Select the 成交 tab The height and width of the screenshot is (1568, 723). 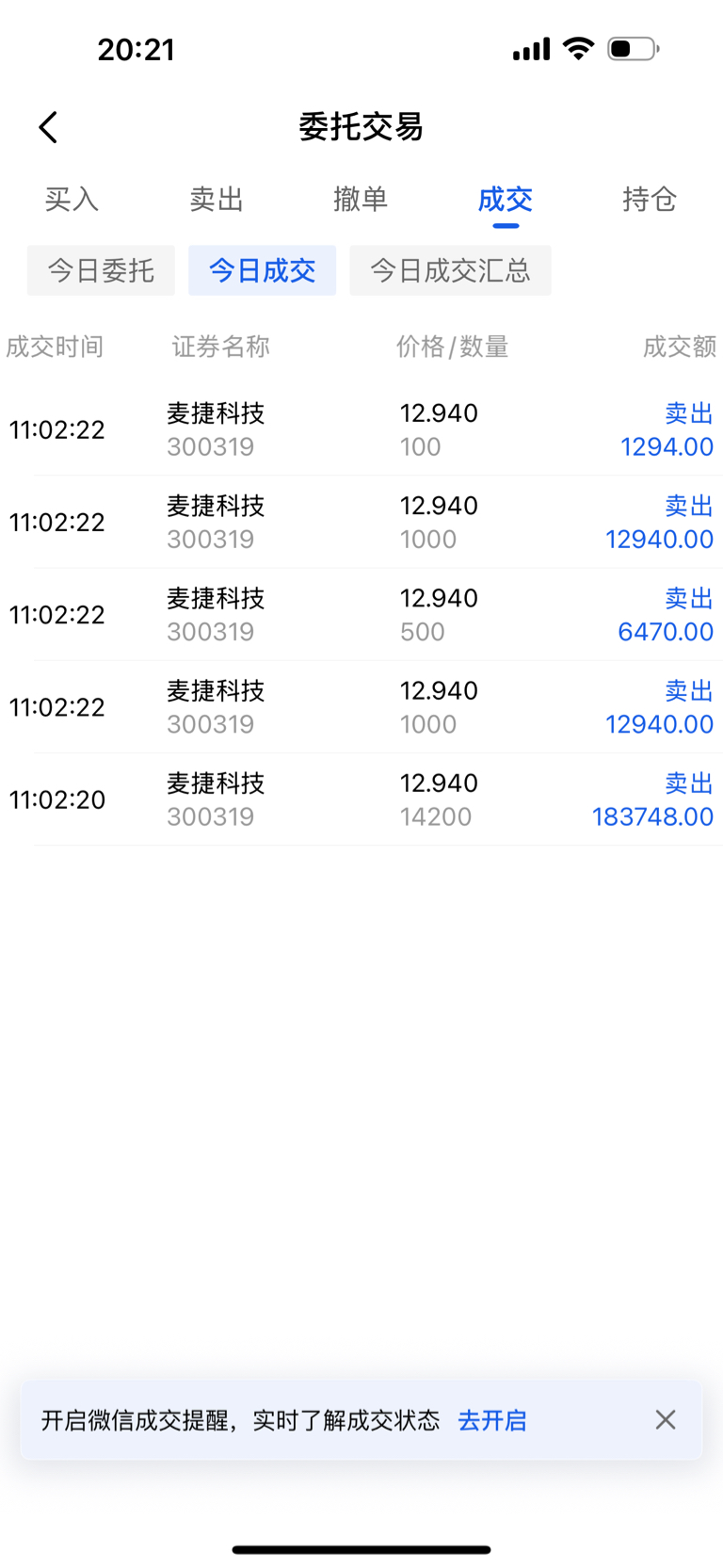point(506,200)
